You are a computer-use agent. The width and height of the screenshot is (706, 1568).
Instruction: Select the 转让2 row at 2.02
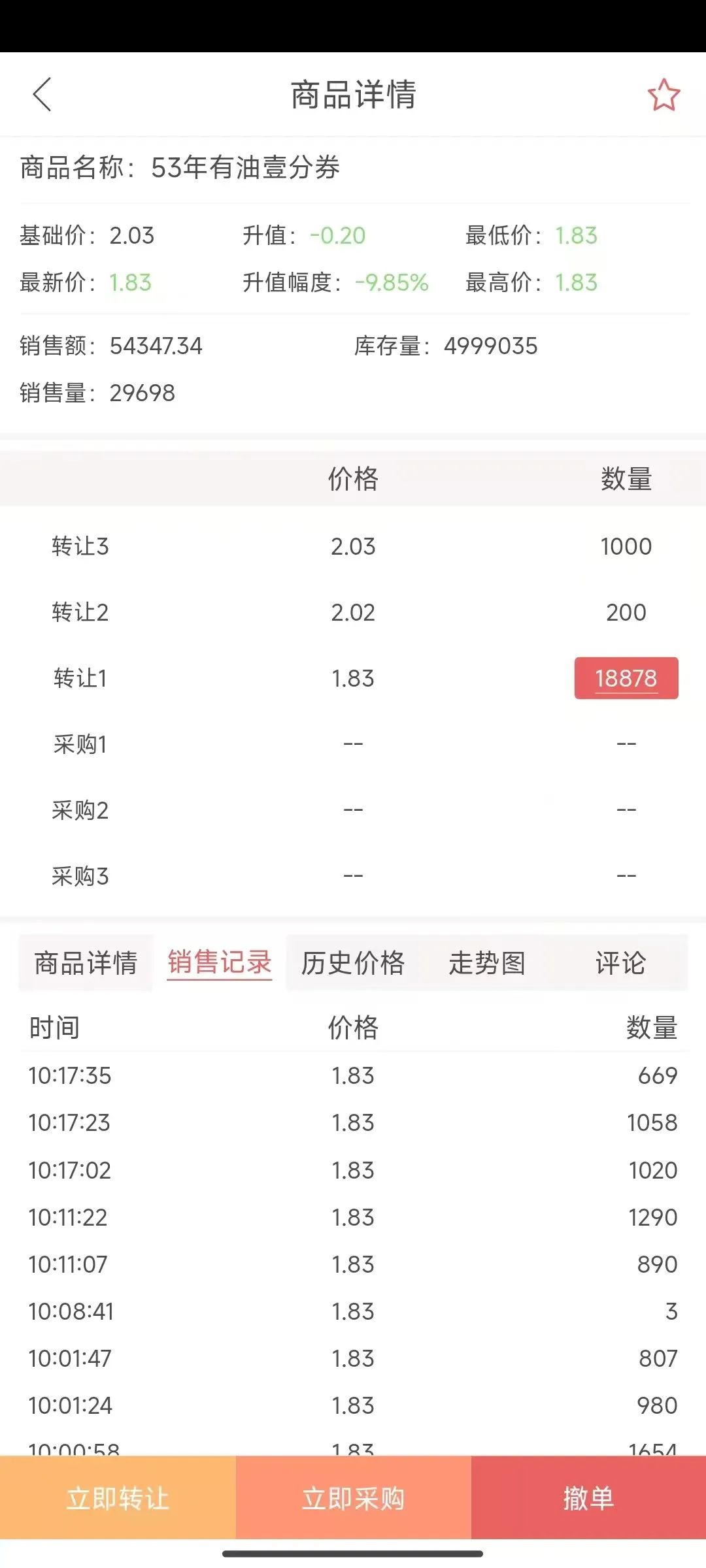(353, 612)
